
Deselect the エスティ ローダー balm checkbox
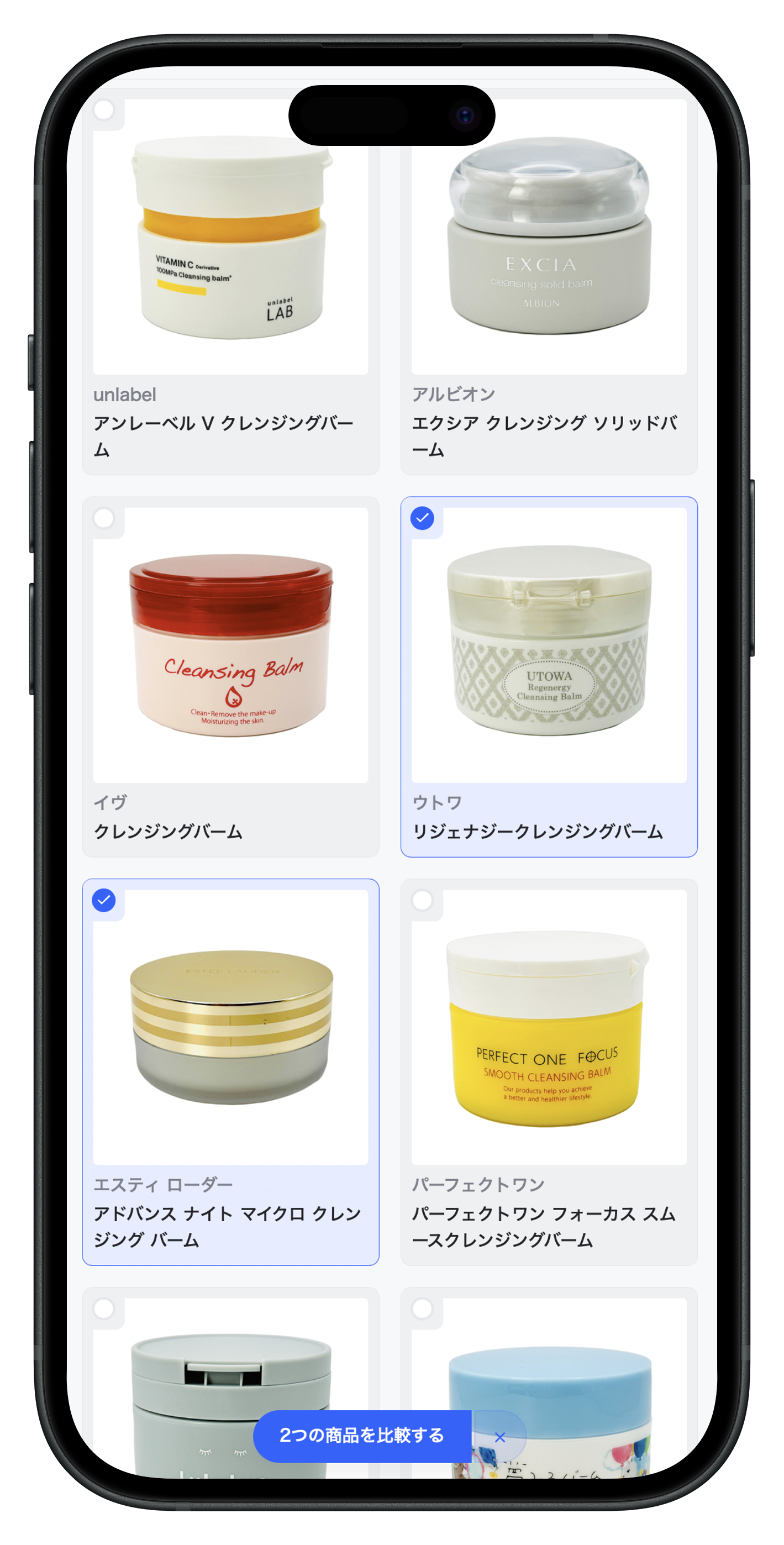pyautogui.click(x=104, y=900)
